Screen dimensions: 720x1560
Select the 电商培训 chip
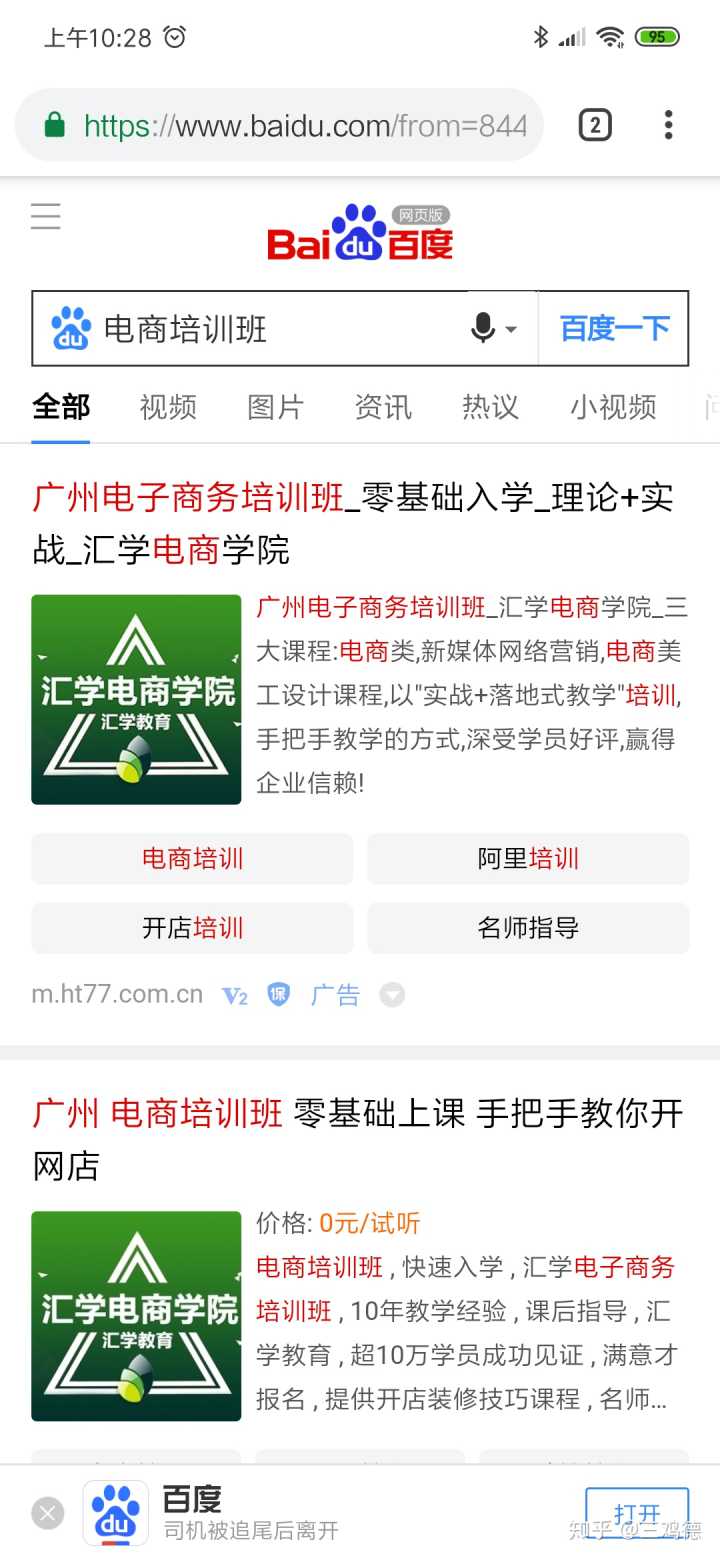[192, 859]
